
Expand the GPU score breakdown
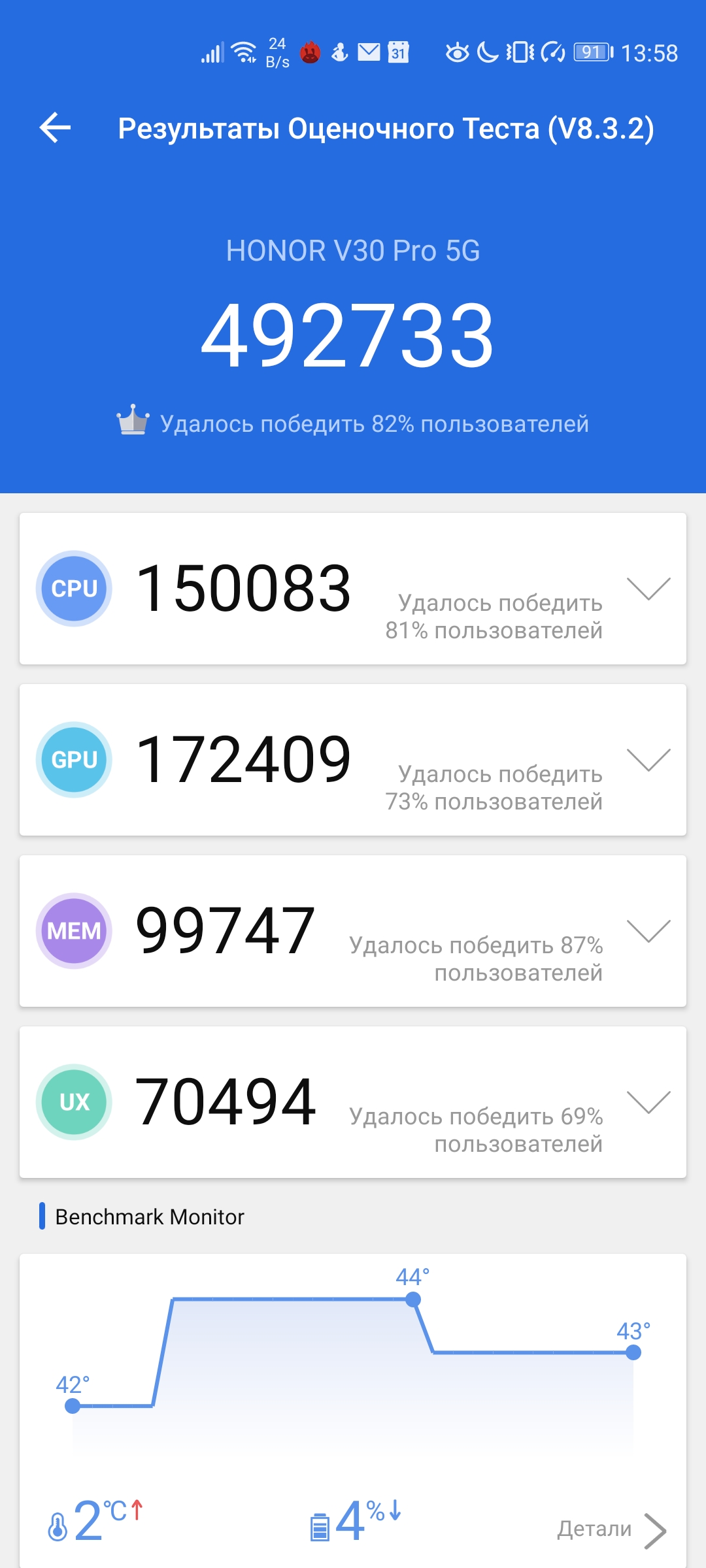coord(648,760)
